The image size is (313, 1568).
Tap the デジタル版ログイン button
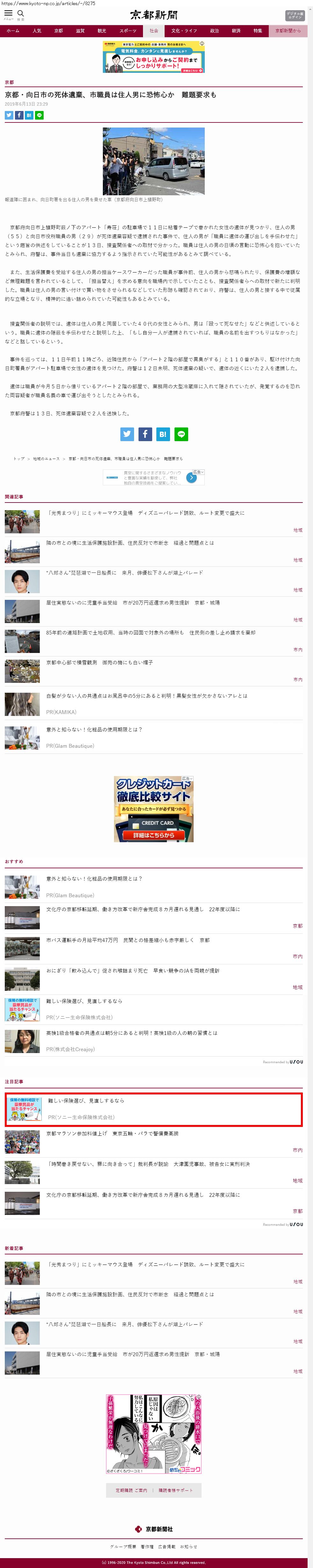click(x=295, y=15)
